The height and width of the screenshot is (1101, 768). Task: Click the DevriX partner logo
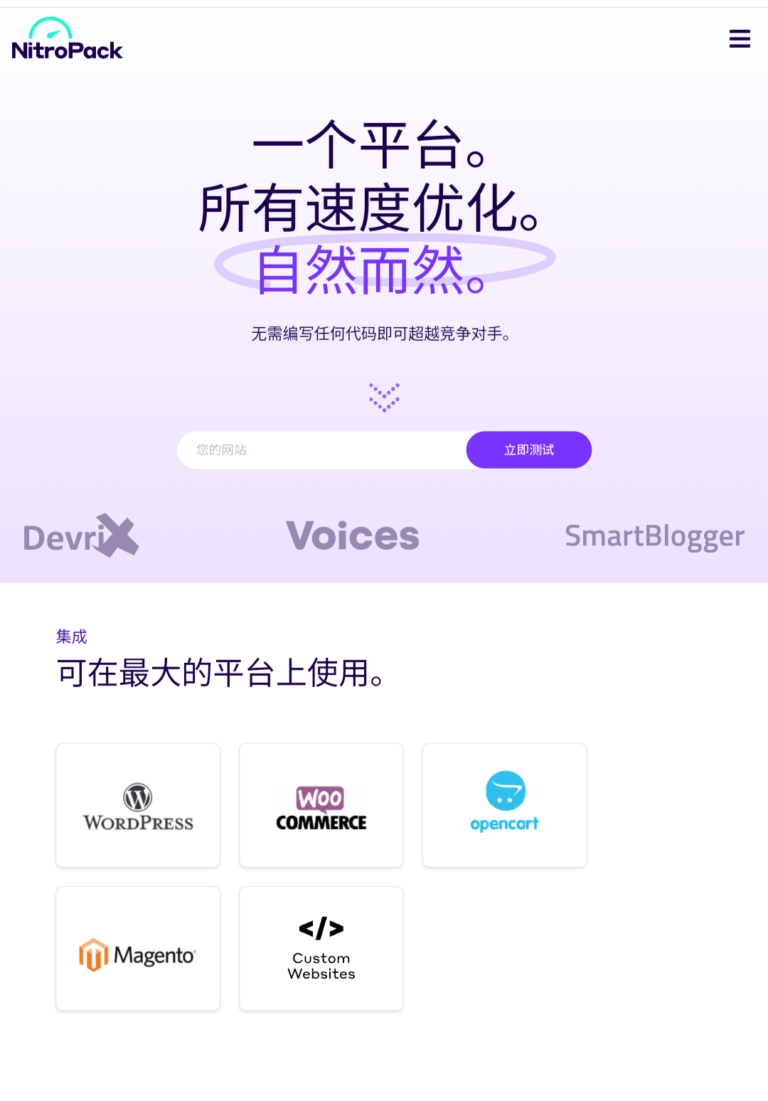point(80,536)
